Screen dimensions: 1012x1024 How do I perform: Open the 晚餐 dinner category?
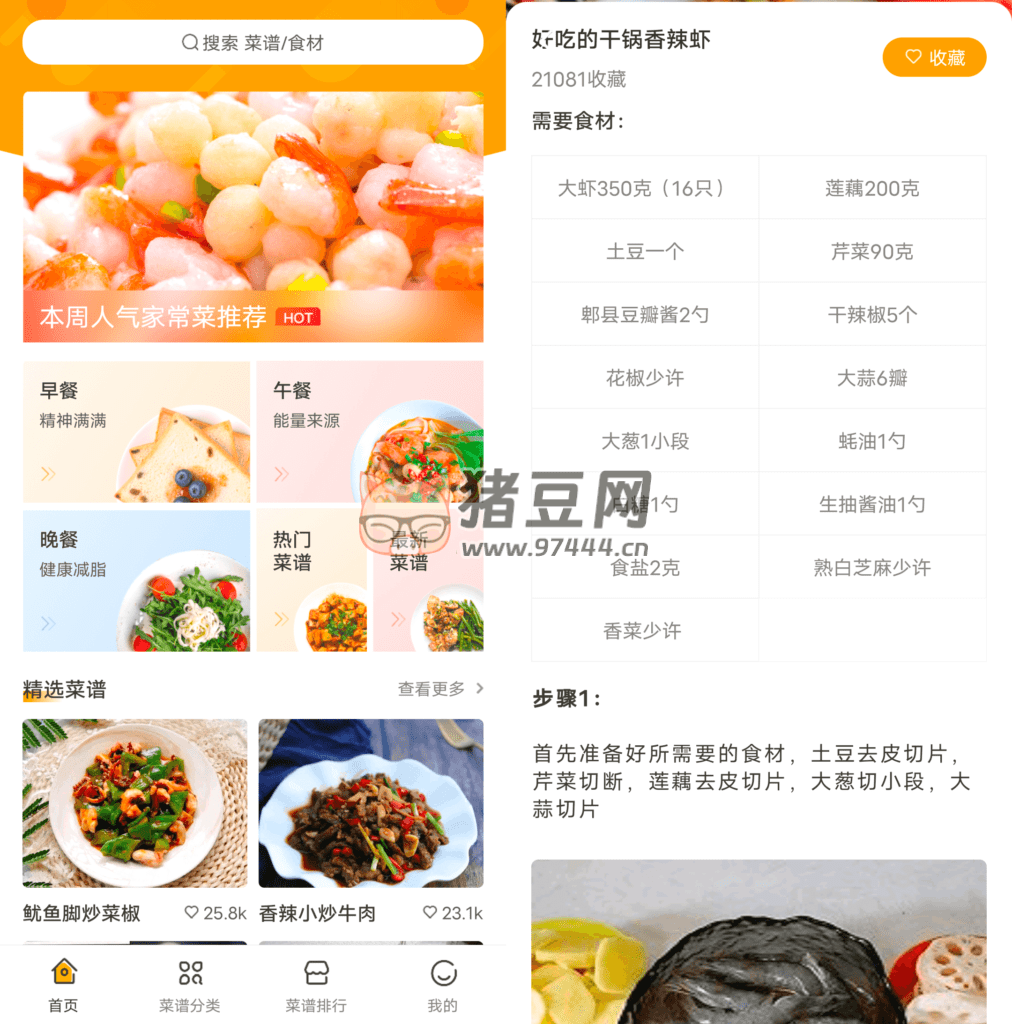coord(136,581)
